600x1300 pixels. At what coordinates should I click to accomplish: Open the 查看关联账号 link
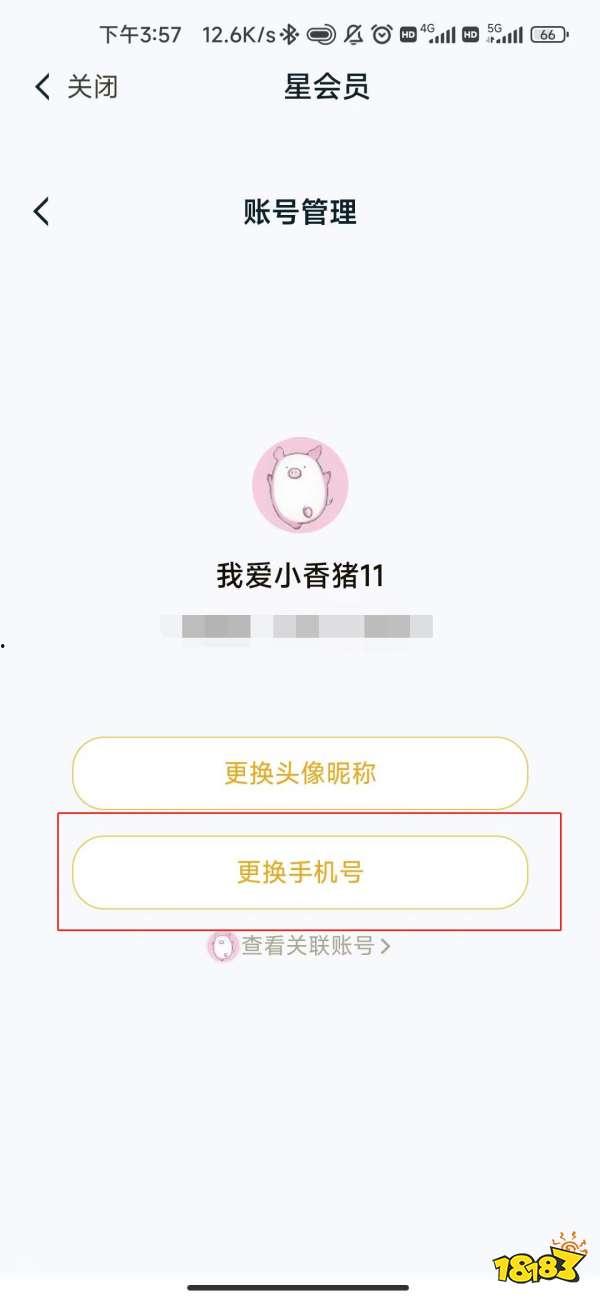coord(300,945)
